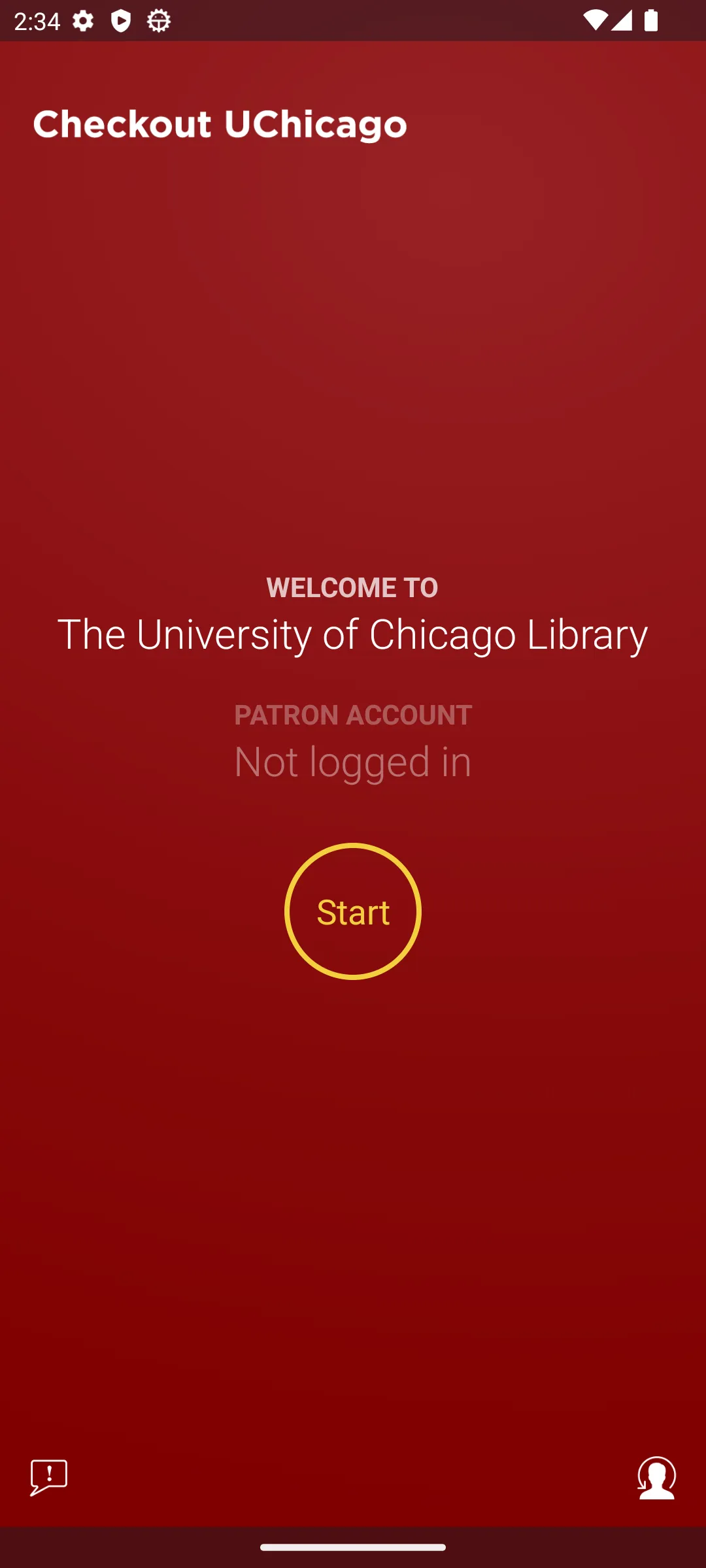The width and height of the screenshot is (706, 1568).
Task: Tap the WELCOME TO heading
Action: (353, 587)
